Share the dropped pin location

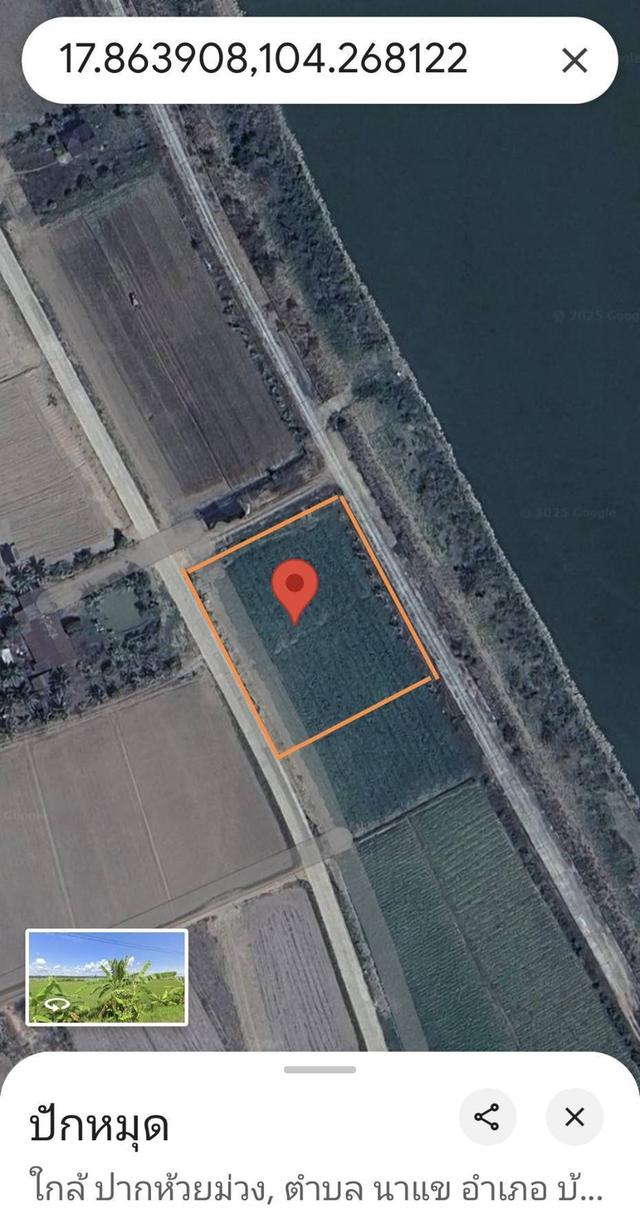[x=487, y=1117]
